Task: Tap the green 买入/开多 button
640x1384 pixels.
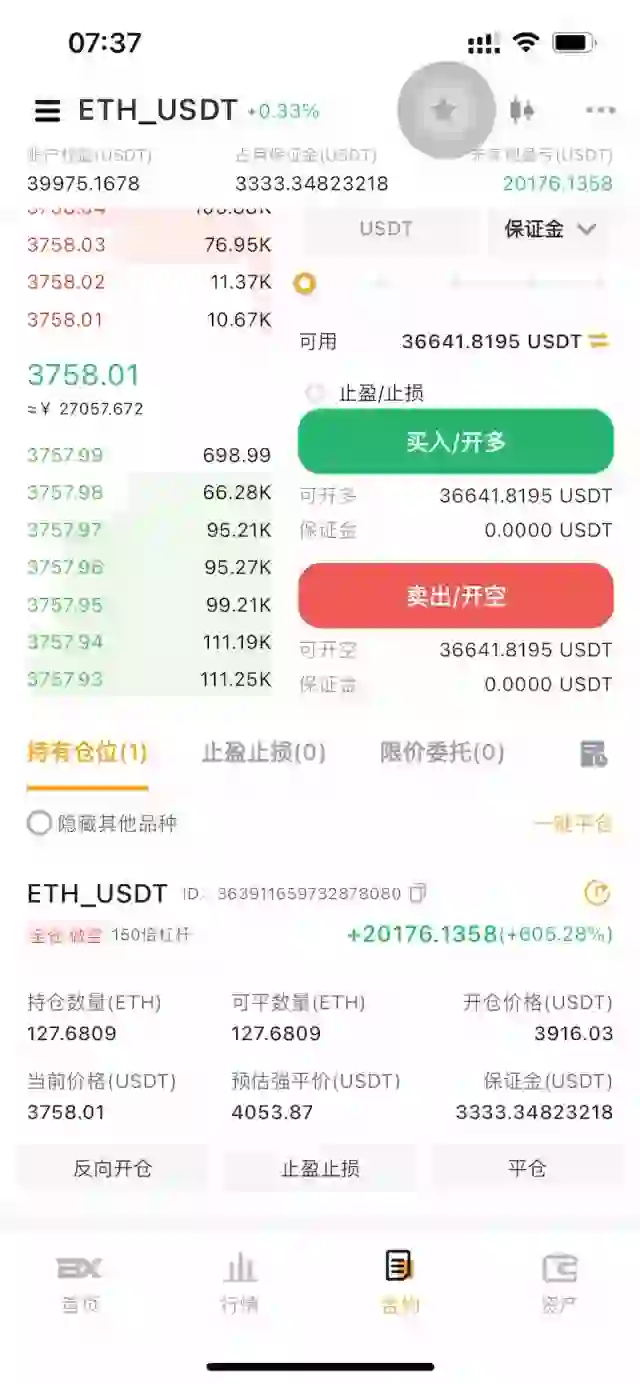Action: (456, 441)
